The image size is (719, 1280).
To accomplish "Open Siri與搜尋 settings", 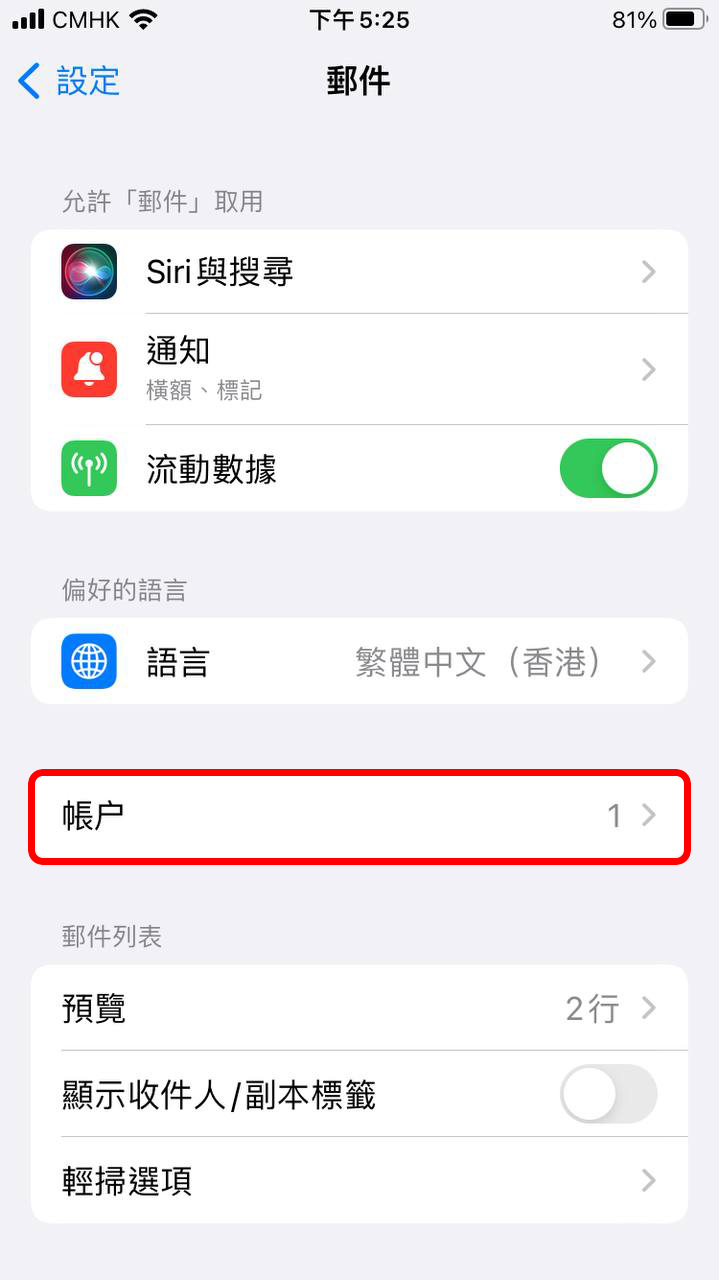I will tap(359, 272).
